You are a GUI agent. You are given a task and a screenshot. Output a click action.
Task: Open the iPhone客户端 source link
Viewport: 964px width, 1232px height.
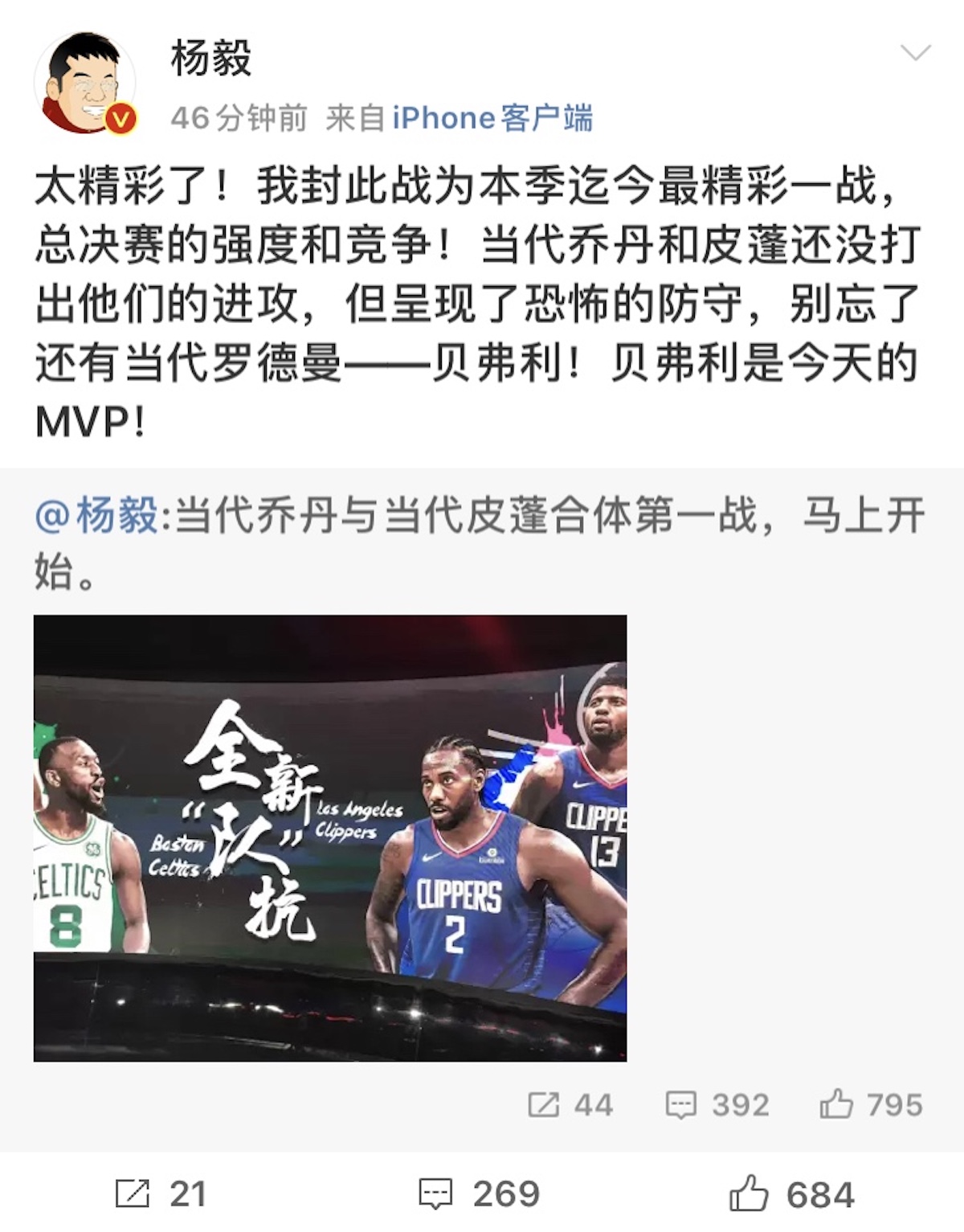pos(492,118)
